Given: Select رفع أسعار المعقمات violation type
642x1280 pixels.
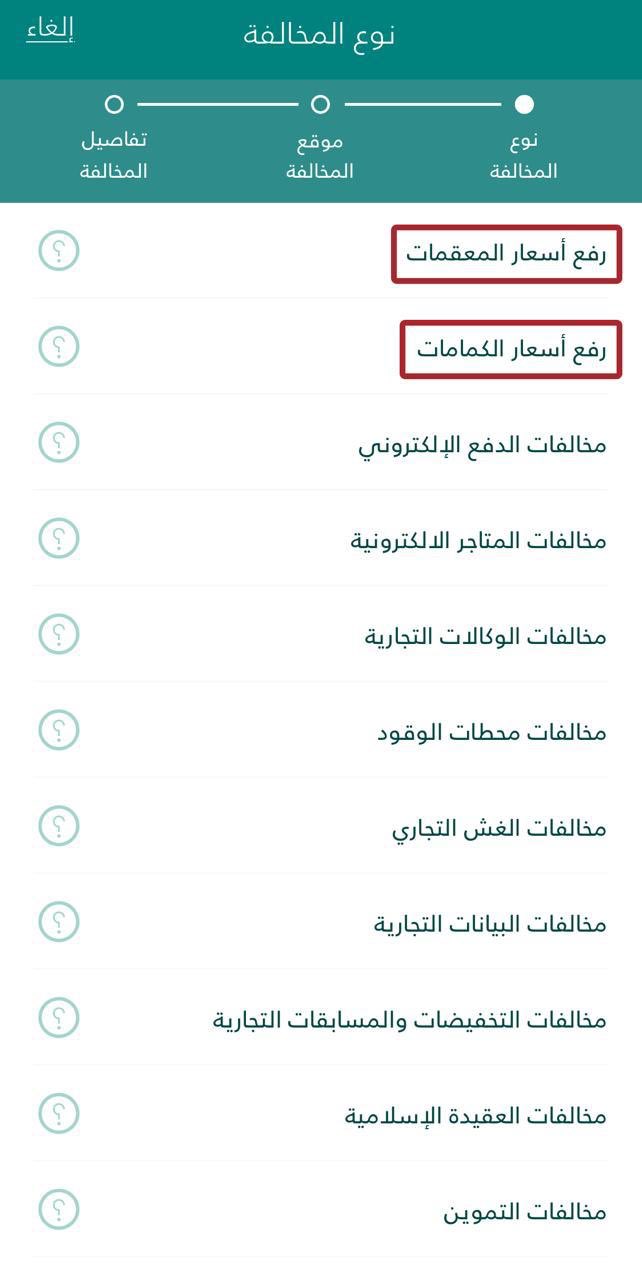Looking at the screenshot, I should tap(506, 254).
